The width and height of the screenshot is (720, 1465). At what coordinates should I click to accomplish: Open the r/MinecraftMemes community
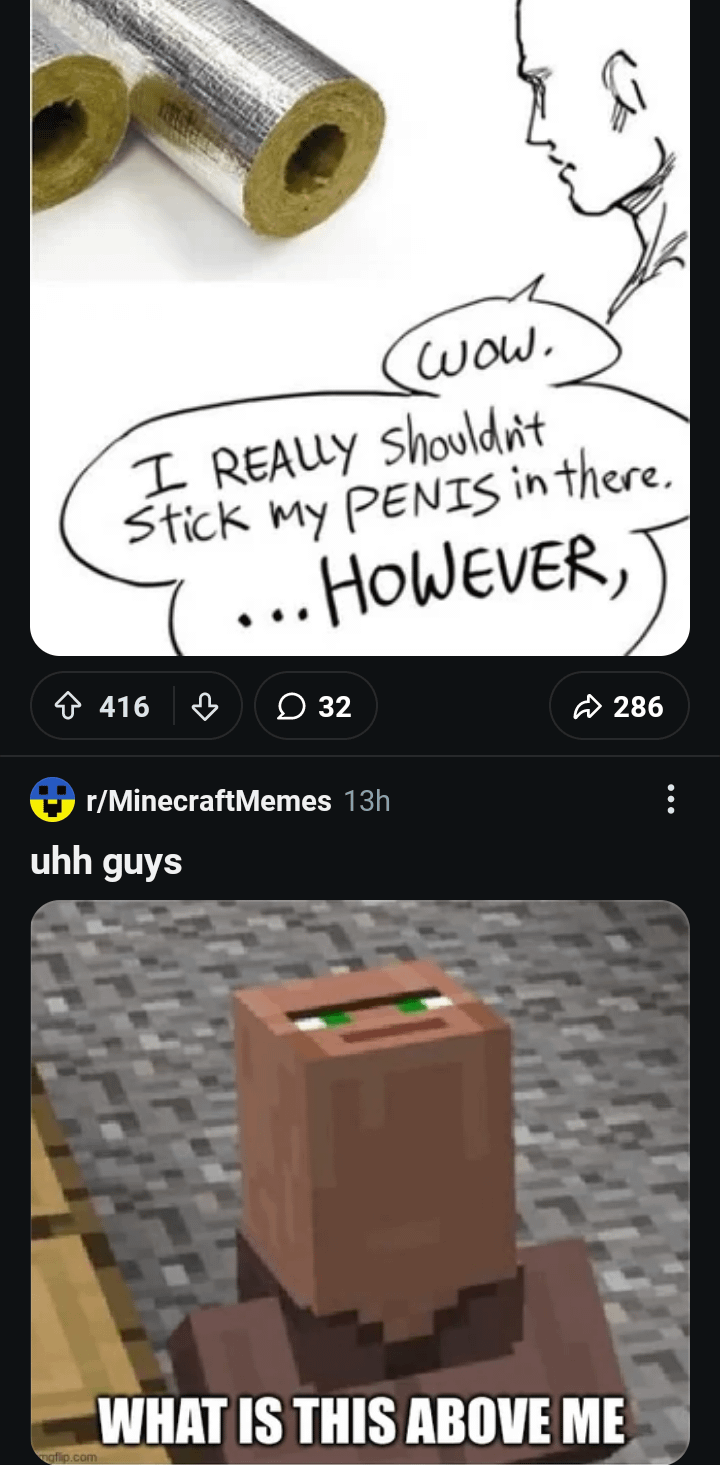208,801
